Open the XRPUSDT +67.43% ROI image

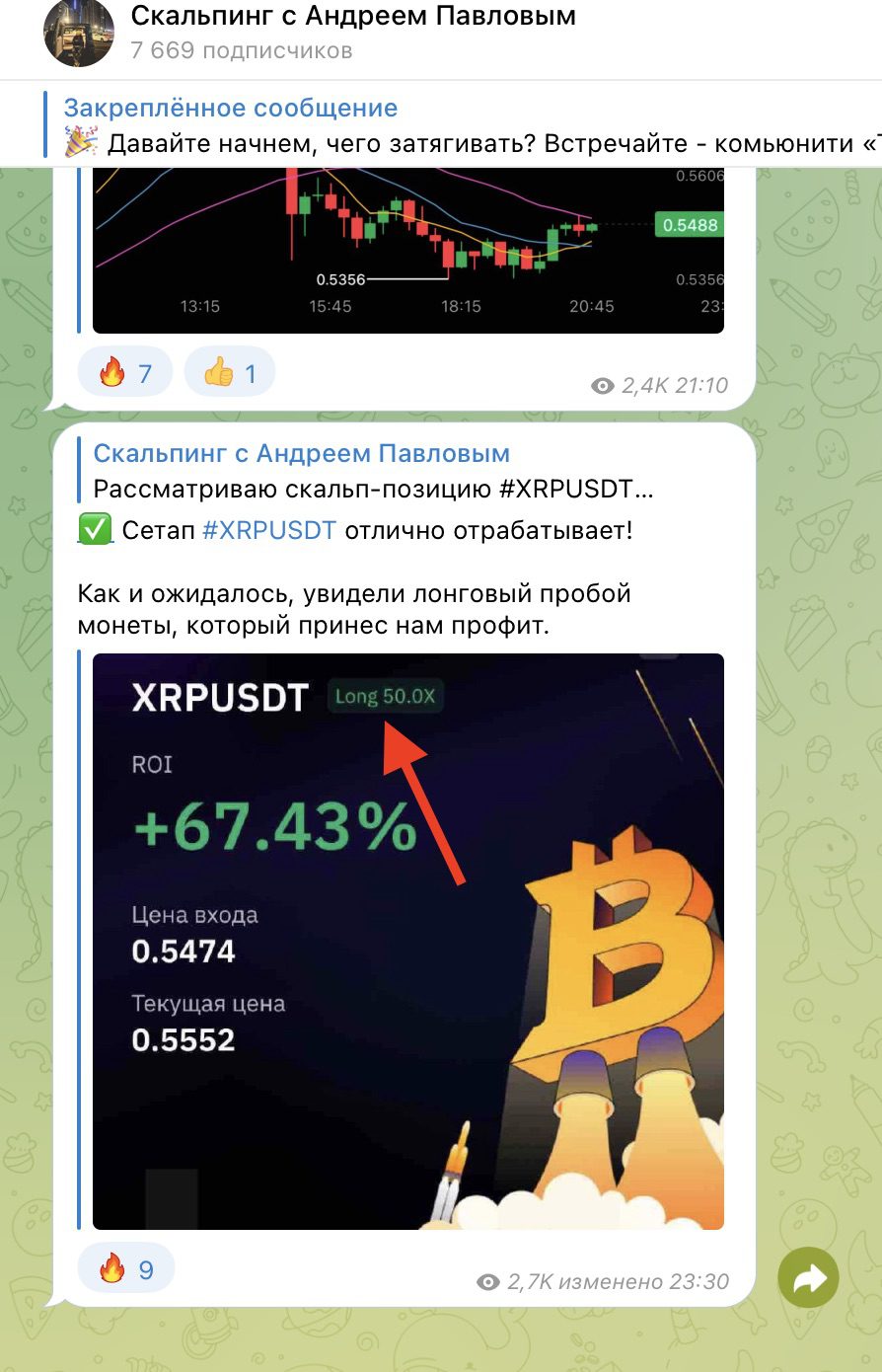click(407, 940)
